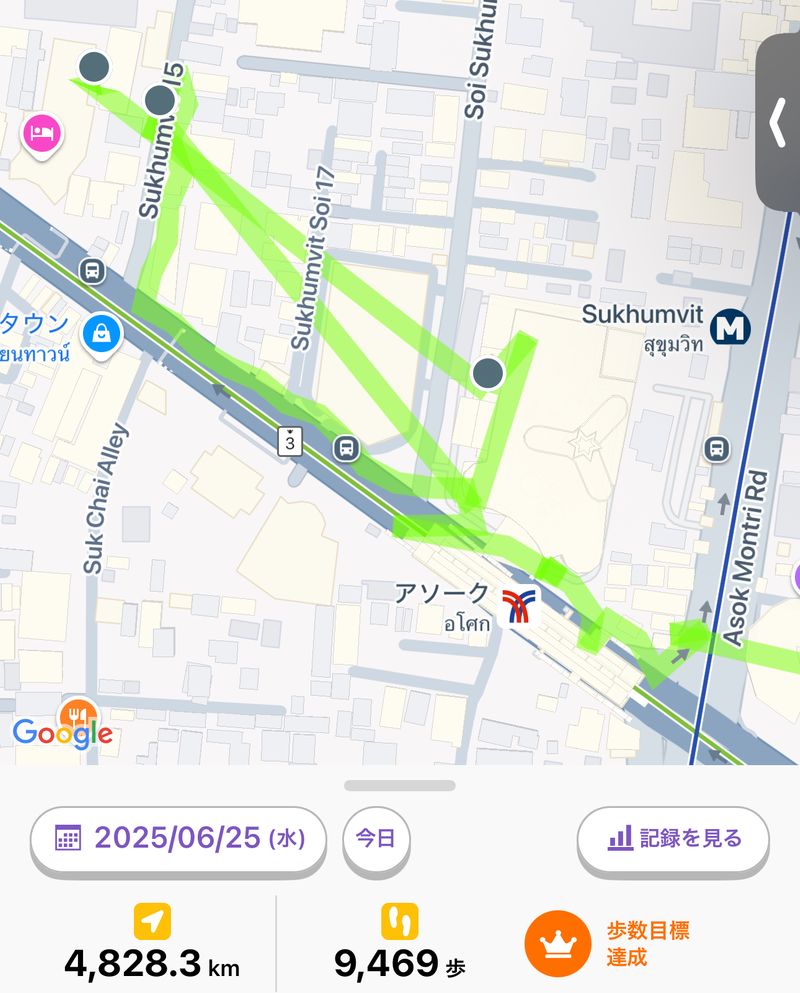Open the pink hotel pin on map
Image resolution: width=800 pixels, height=993 pixels.
point(41,132)
